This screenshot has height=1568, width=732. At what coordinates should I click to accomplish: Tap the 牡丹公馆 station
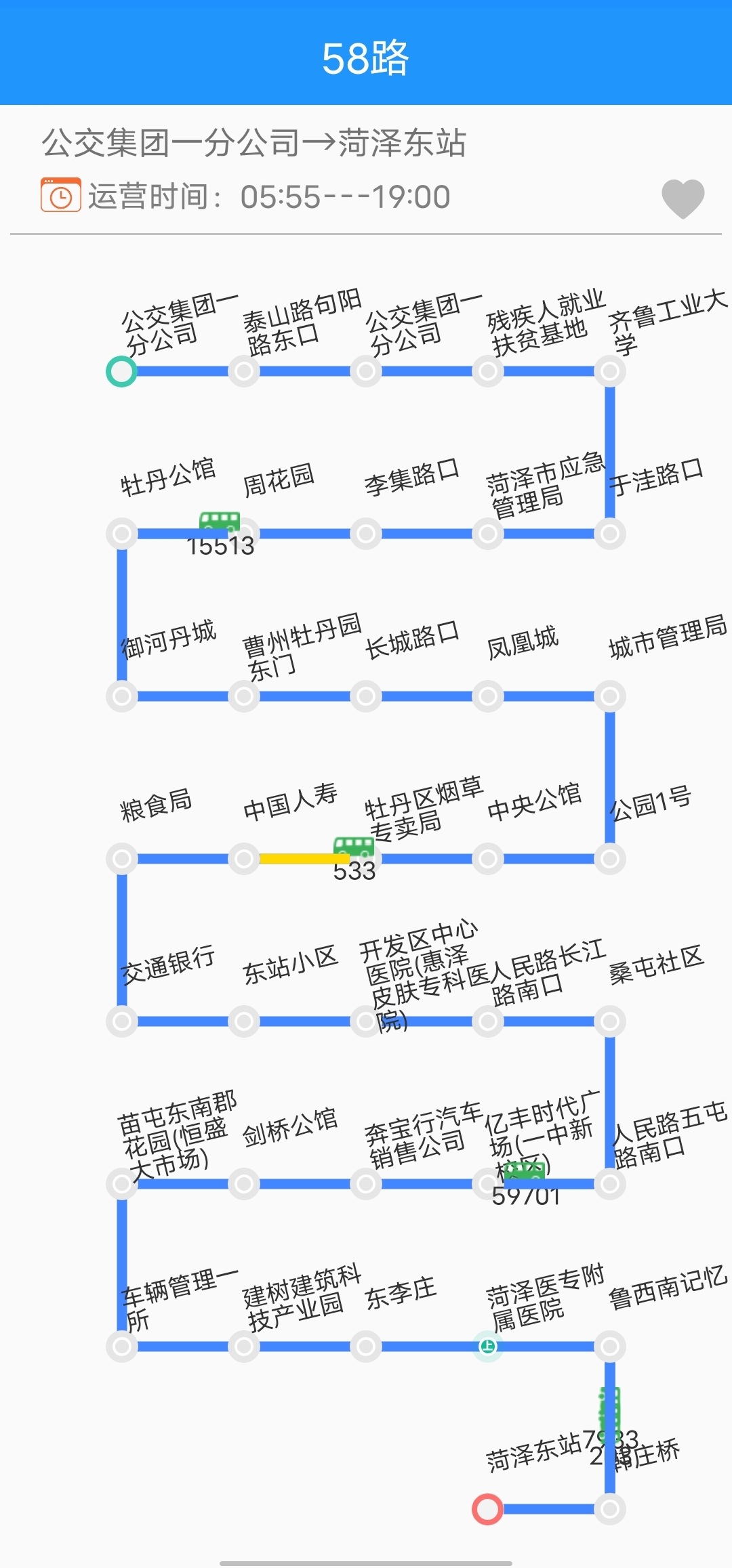[122, 534]
